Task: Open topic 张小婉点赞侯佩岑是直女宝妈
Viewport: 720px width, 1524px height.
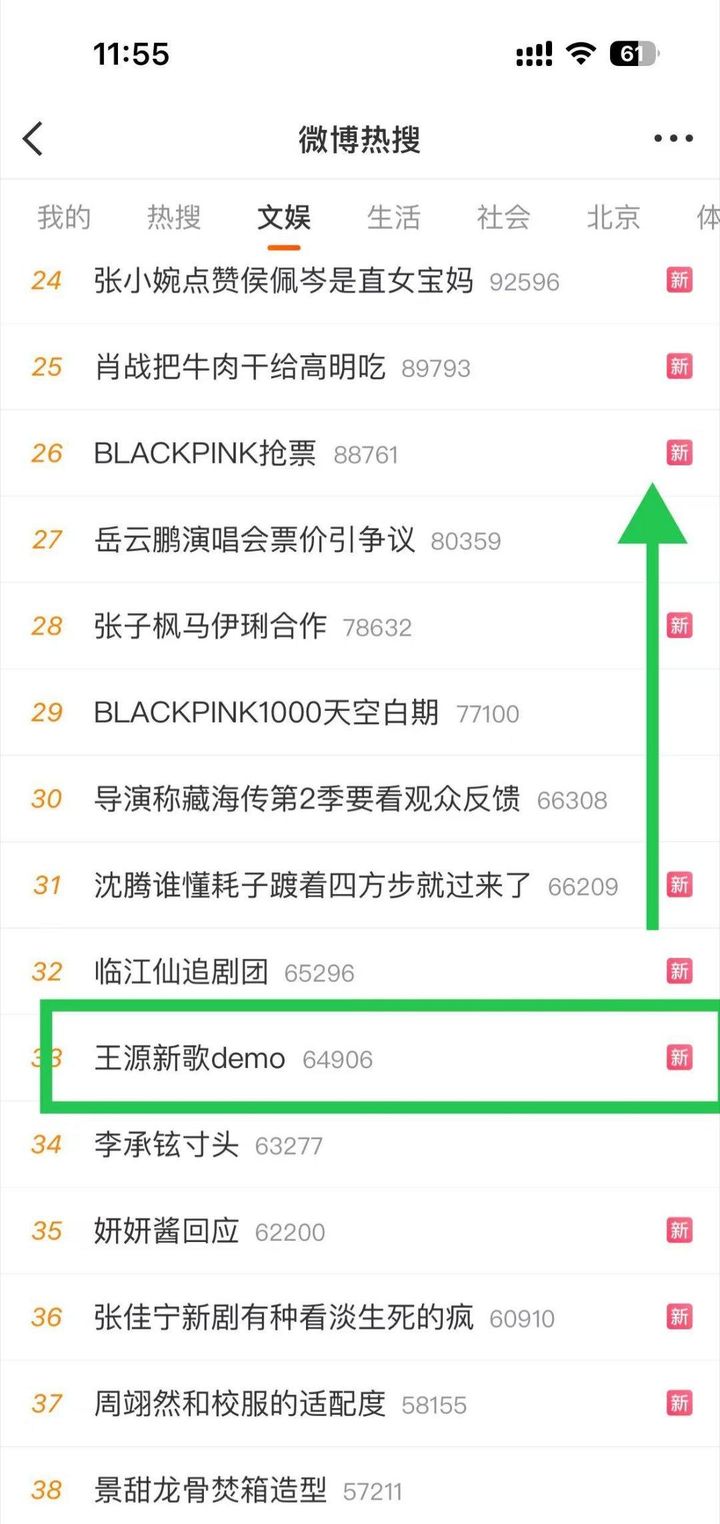Action: coord(283,281)
